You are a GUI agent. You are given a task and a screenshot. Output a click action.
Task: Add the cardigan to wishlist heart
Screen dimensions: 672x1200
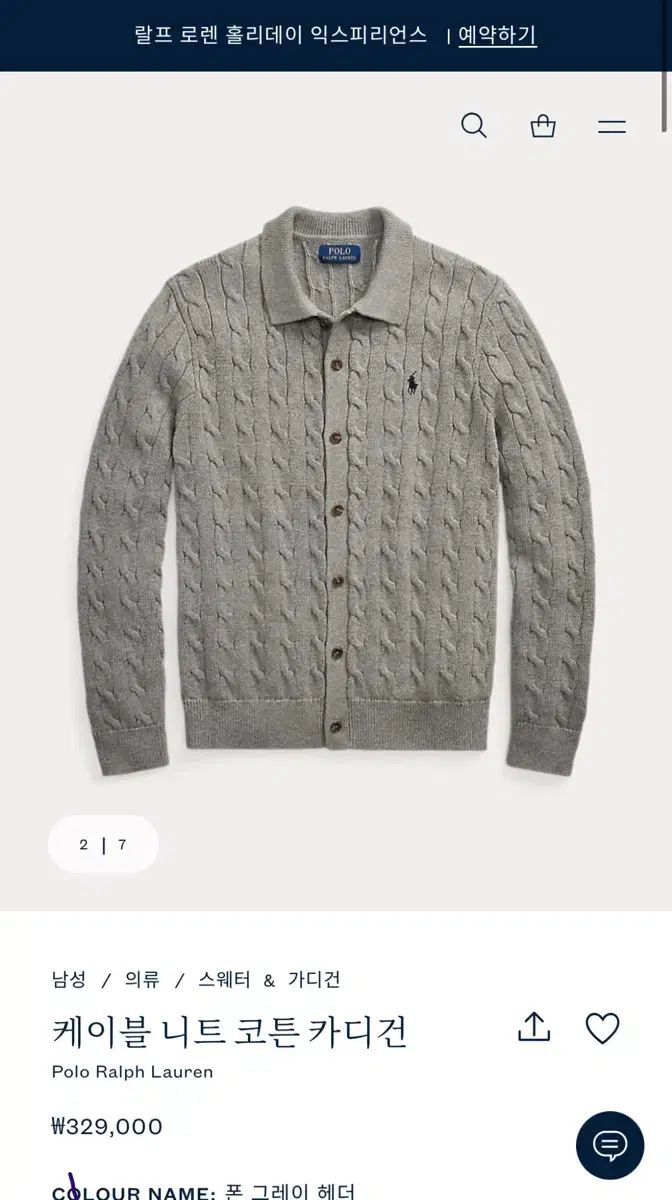tap(602, 1028)
